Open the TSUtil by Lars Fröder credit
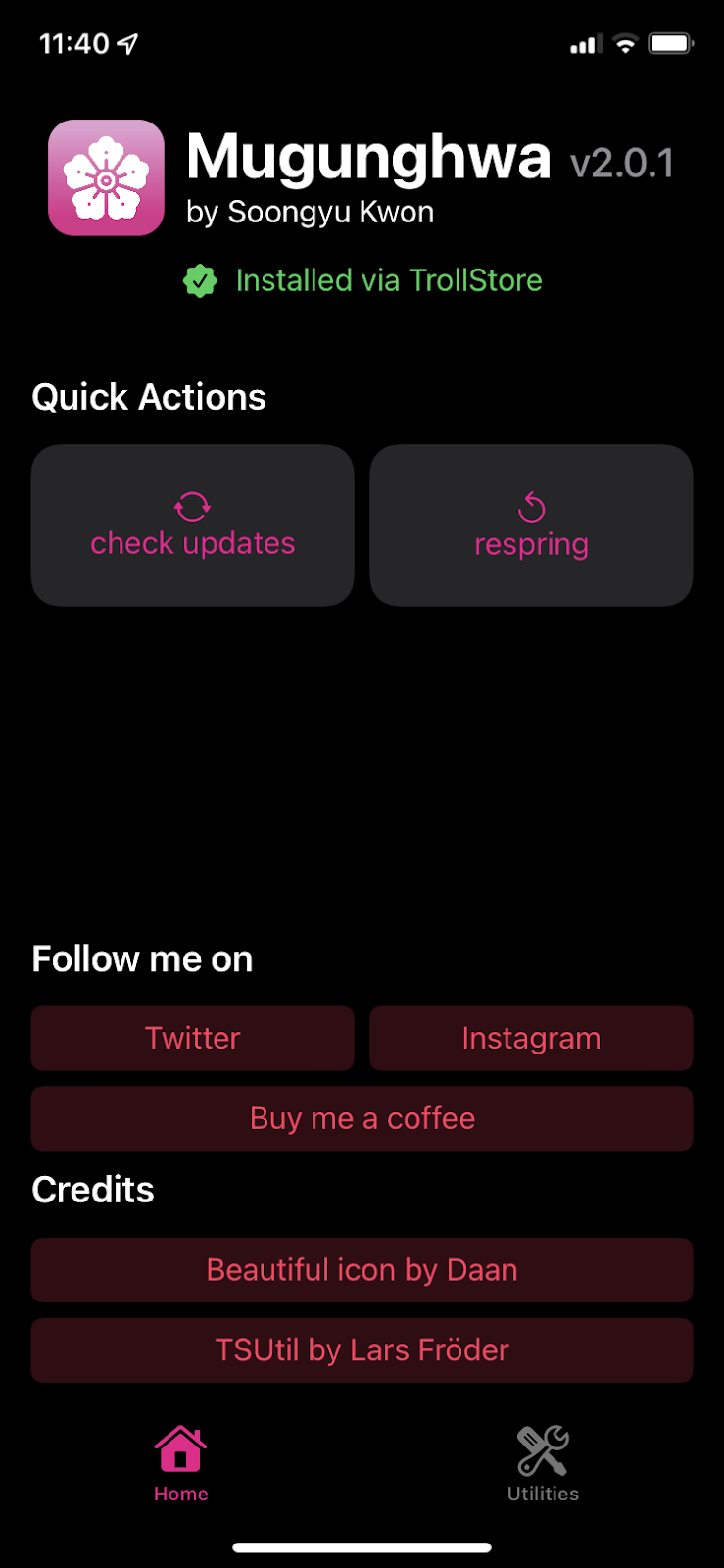 tap(362, 1350)
